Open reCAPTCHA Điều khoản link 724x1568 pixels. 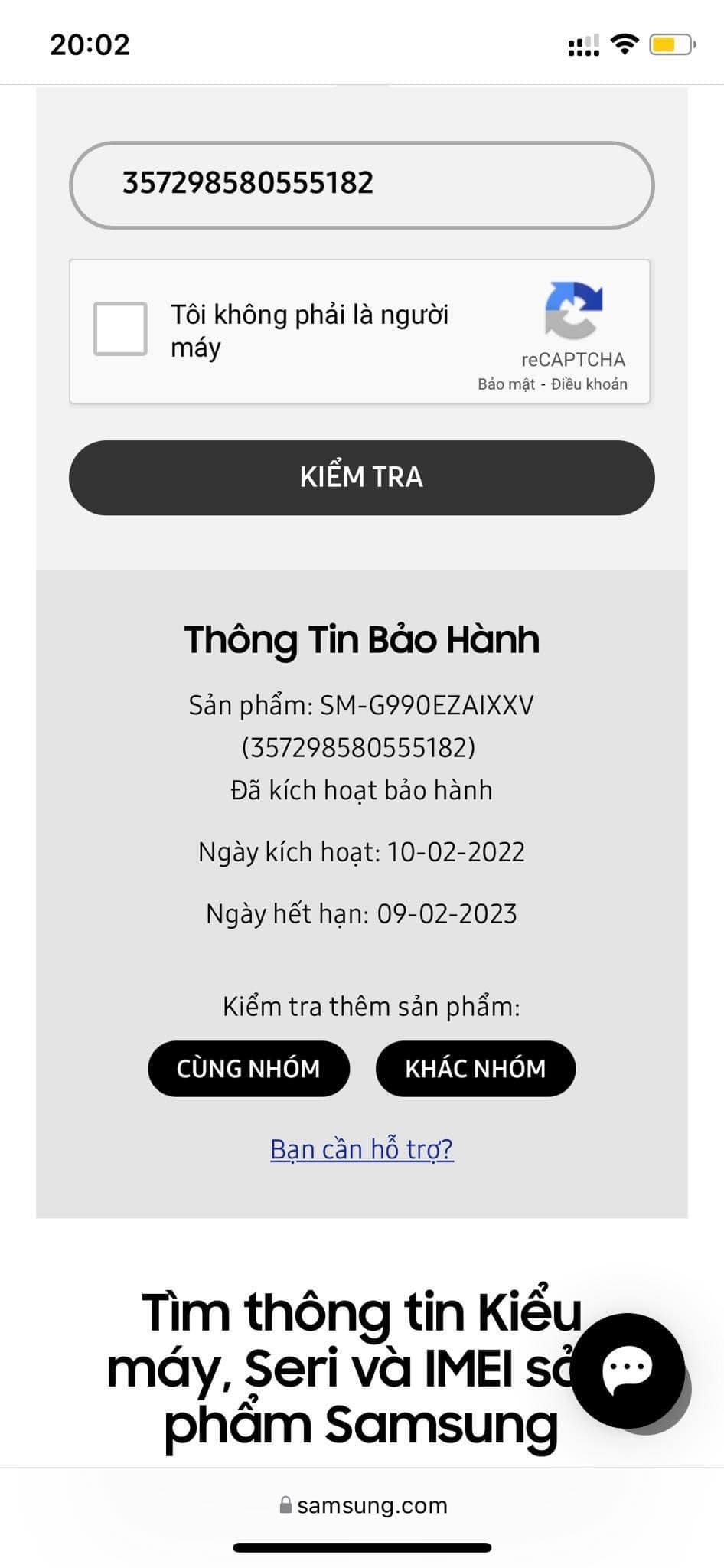pyautogui.click(x=589, y=384)
